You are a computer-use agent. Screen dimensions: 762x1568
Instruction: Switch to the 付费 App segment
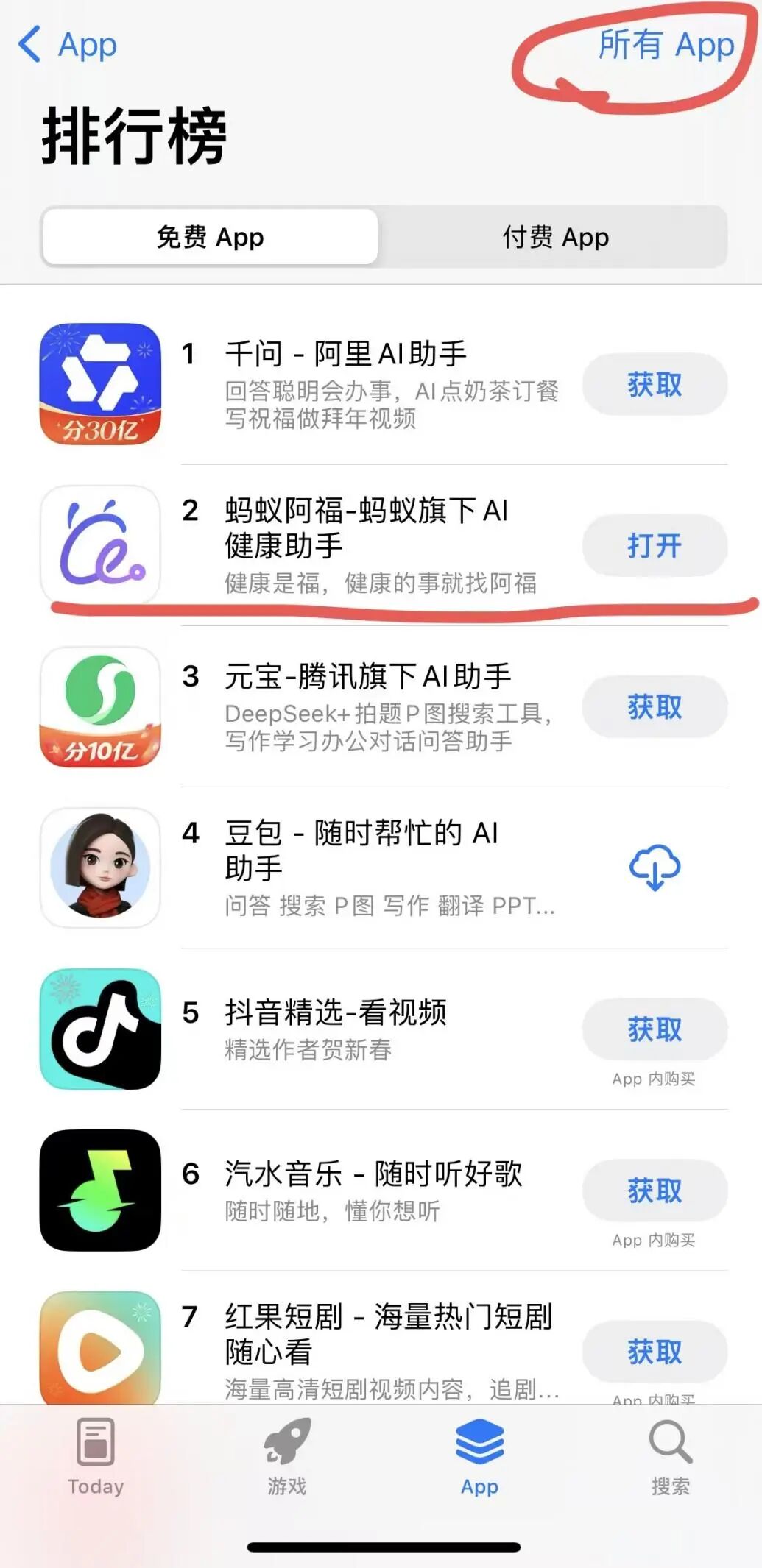pos(555,237)
